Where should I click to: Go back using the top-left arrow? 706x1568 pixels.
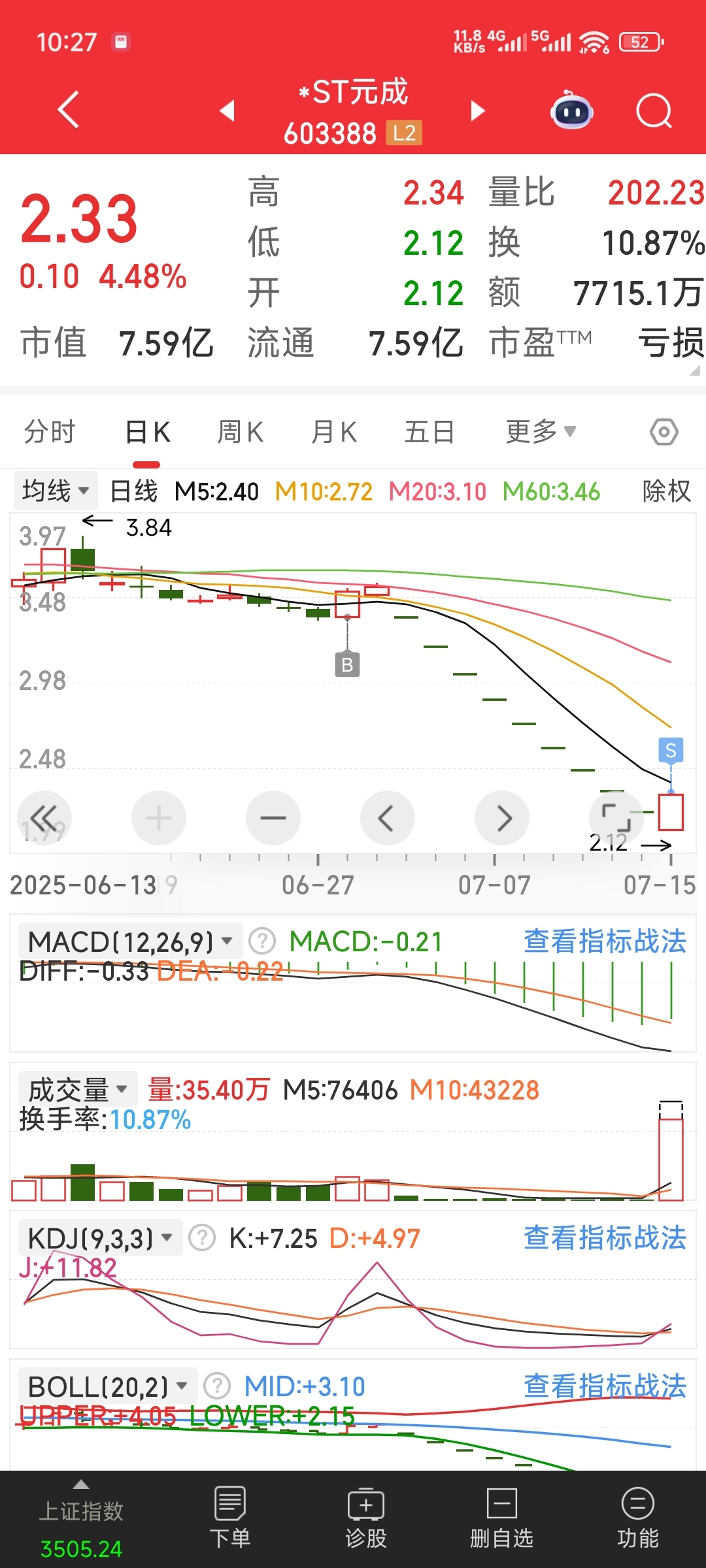[69, 110]
